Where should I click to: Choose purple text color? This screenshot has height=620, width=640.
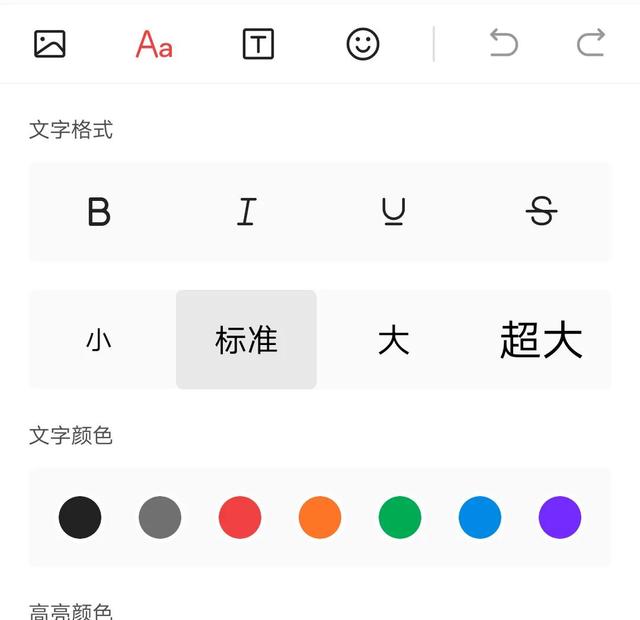(560, 517)
